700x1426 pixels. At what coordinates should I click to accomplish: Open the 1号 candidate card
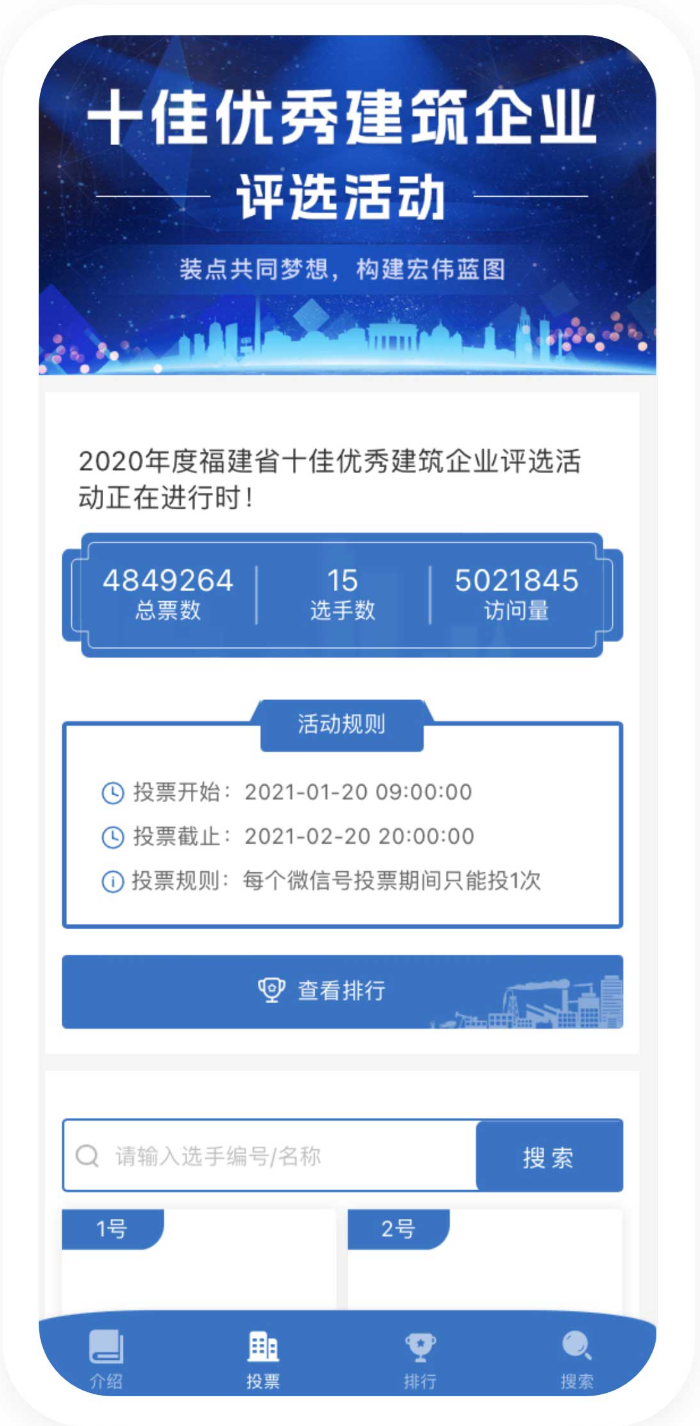coord(198,1262)
